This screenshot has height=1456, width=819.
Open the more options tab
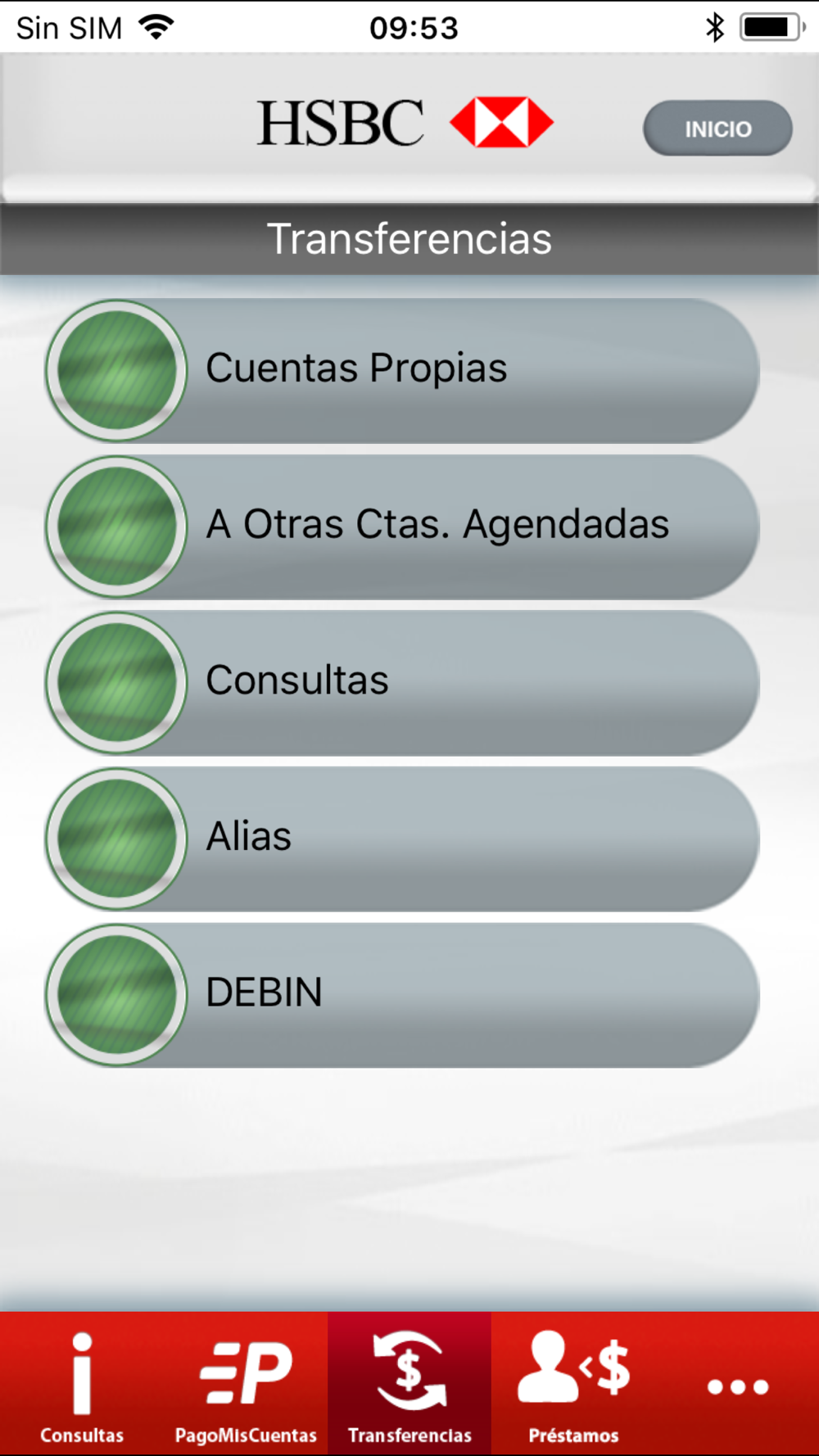(737, 1384)
